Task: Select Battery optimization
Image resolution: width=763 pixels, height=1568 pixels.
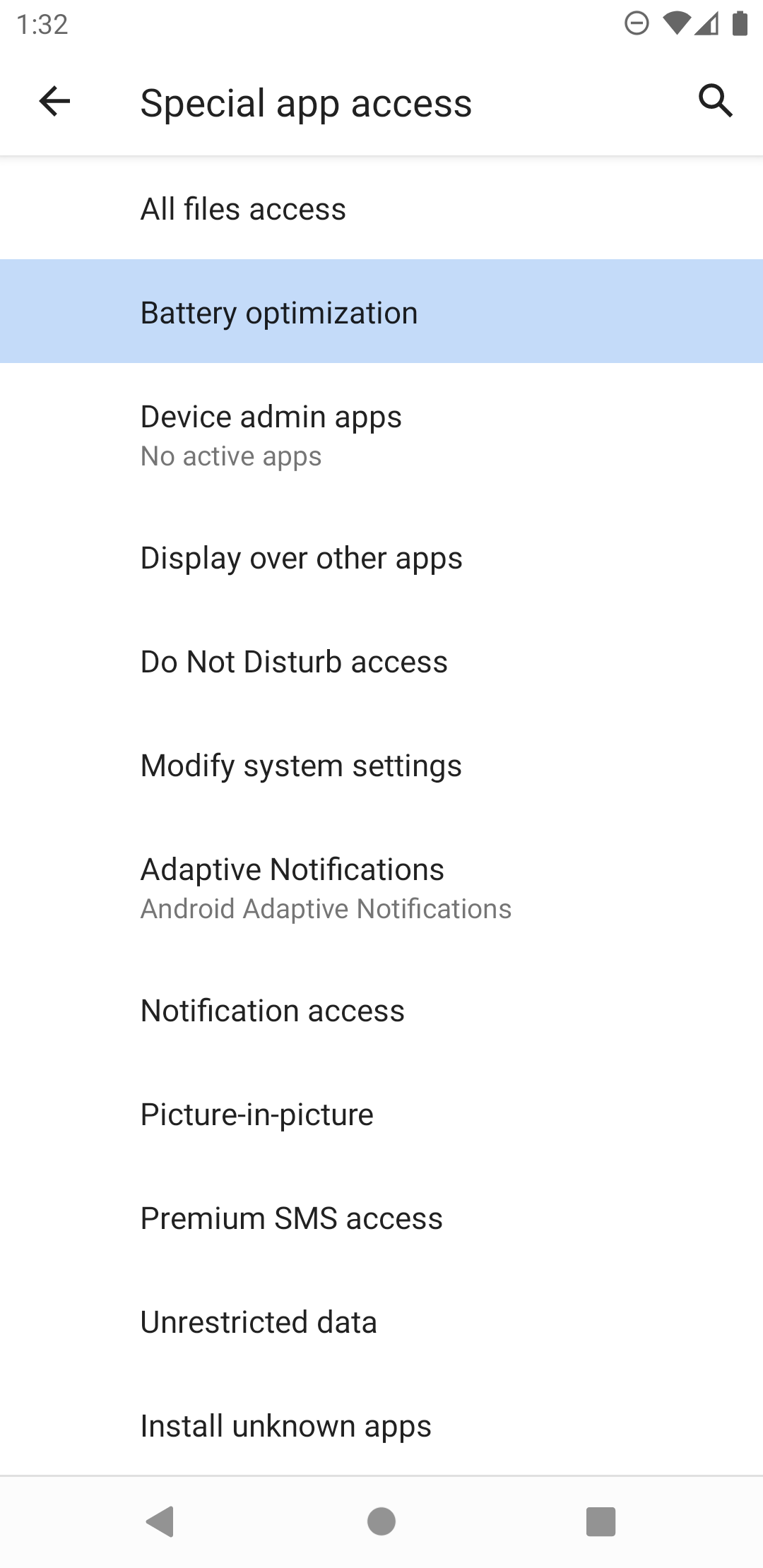Action: pos(381,312)
